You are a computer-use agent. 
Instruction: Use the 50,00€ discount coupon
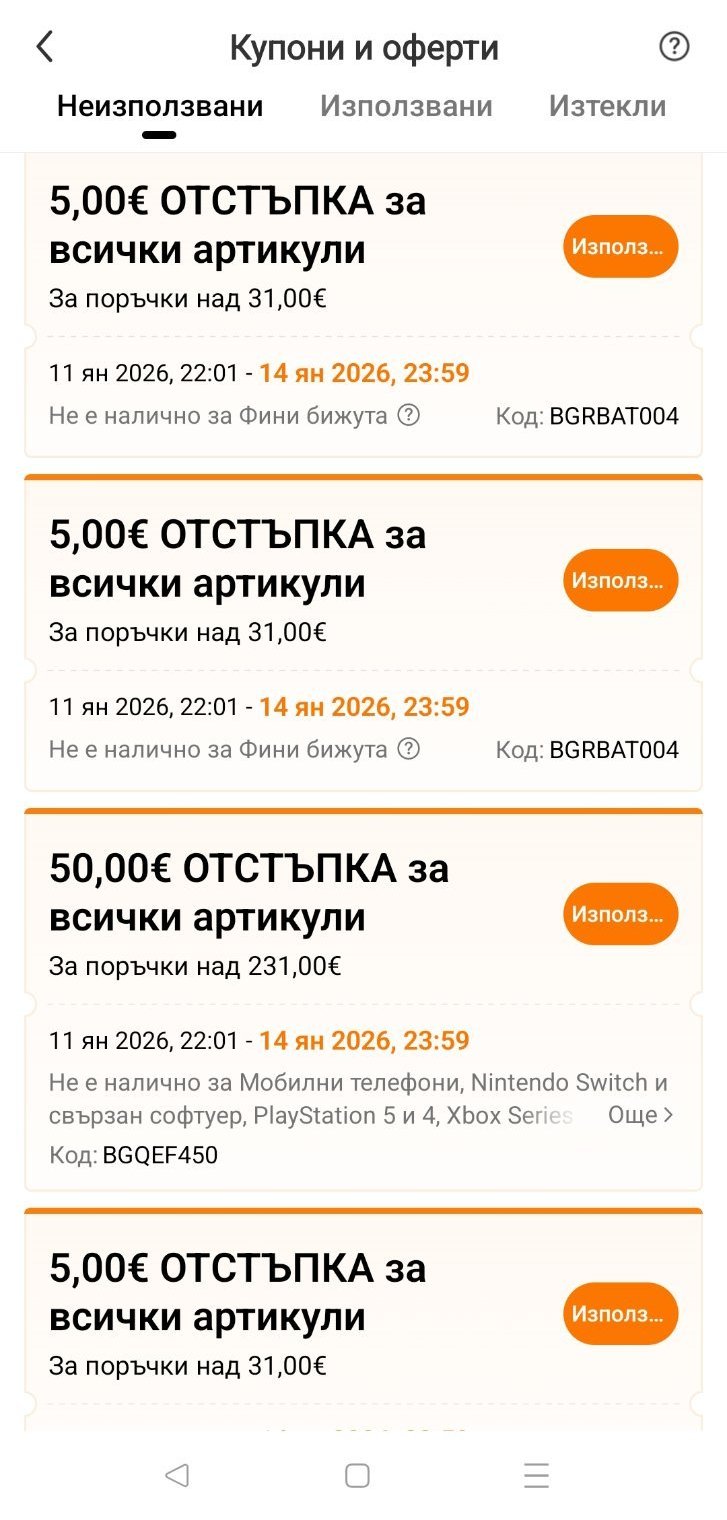[620, 914]
